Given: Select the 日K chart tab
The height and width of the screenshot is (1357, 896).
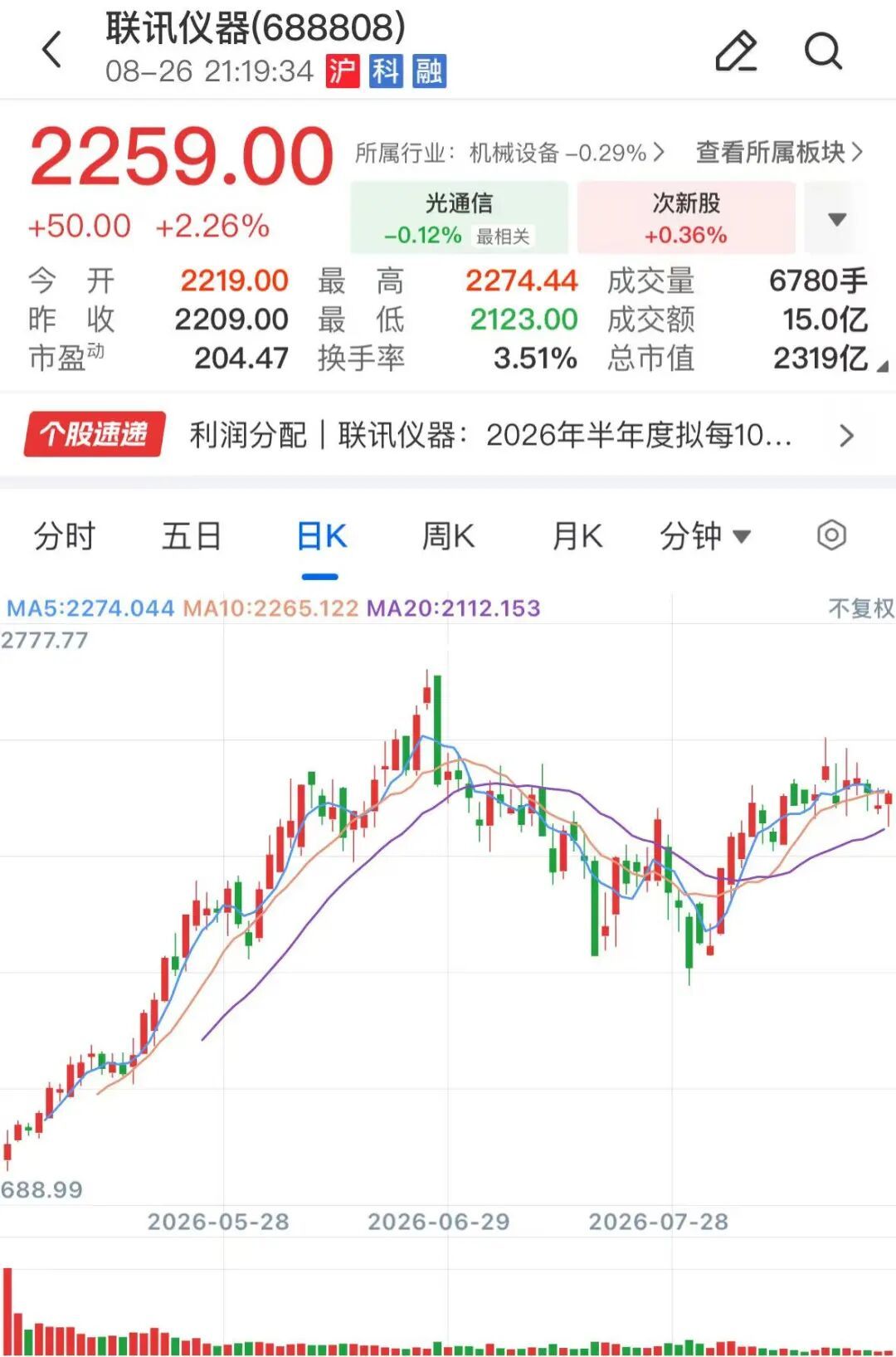Looking at the screenshot, I should click(321, 536).
